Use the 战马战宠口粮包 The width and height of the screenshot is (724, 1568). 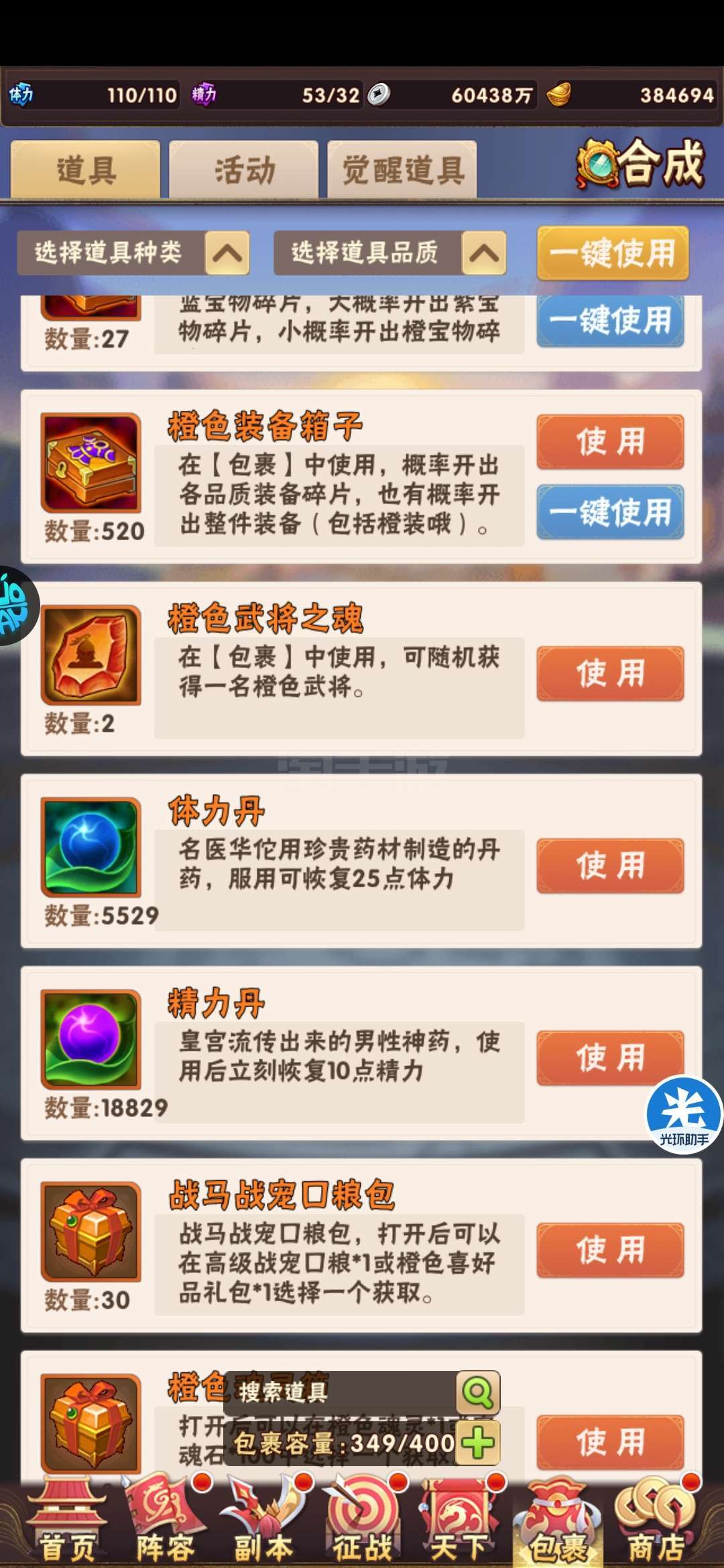(x=610, y=1250)
